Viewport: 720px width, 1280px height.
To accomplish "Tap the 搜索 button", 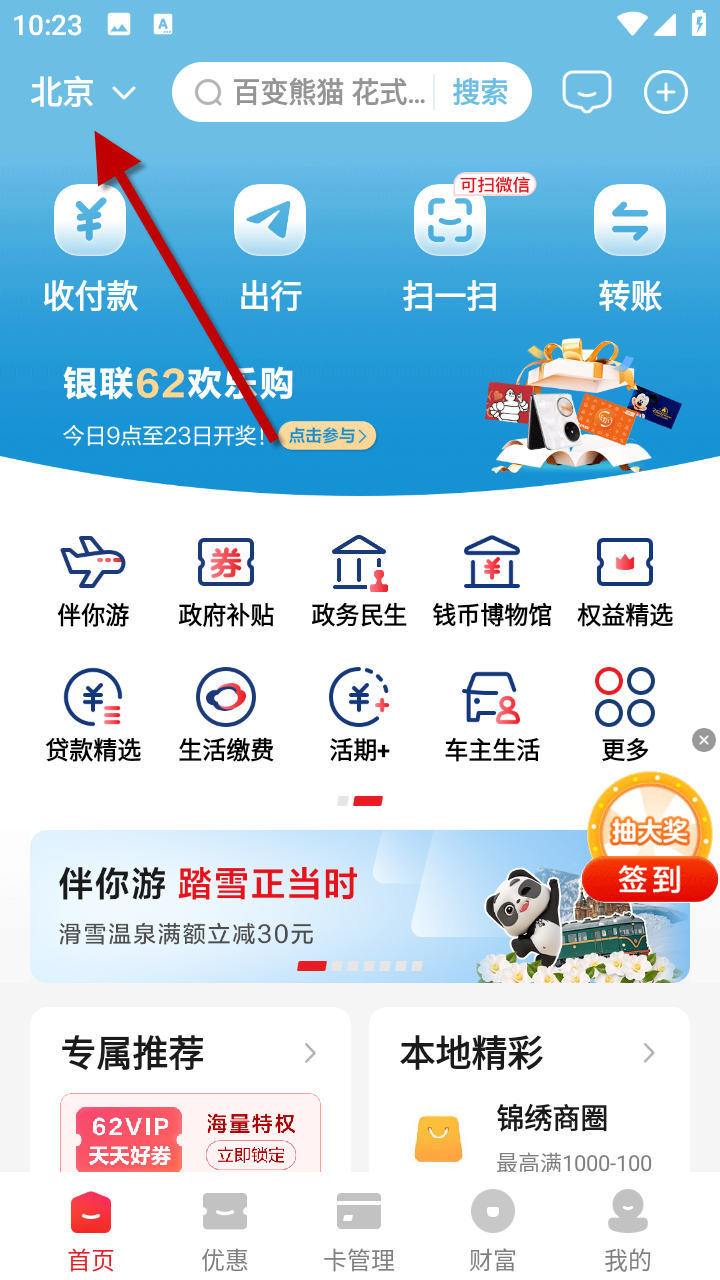I will (x=480, y=93).
